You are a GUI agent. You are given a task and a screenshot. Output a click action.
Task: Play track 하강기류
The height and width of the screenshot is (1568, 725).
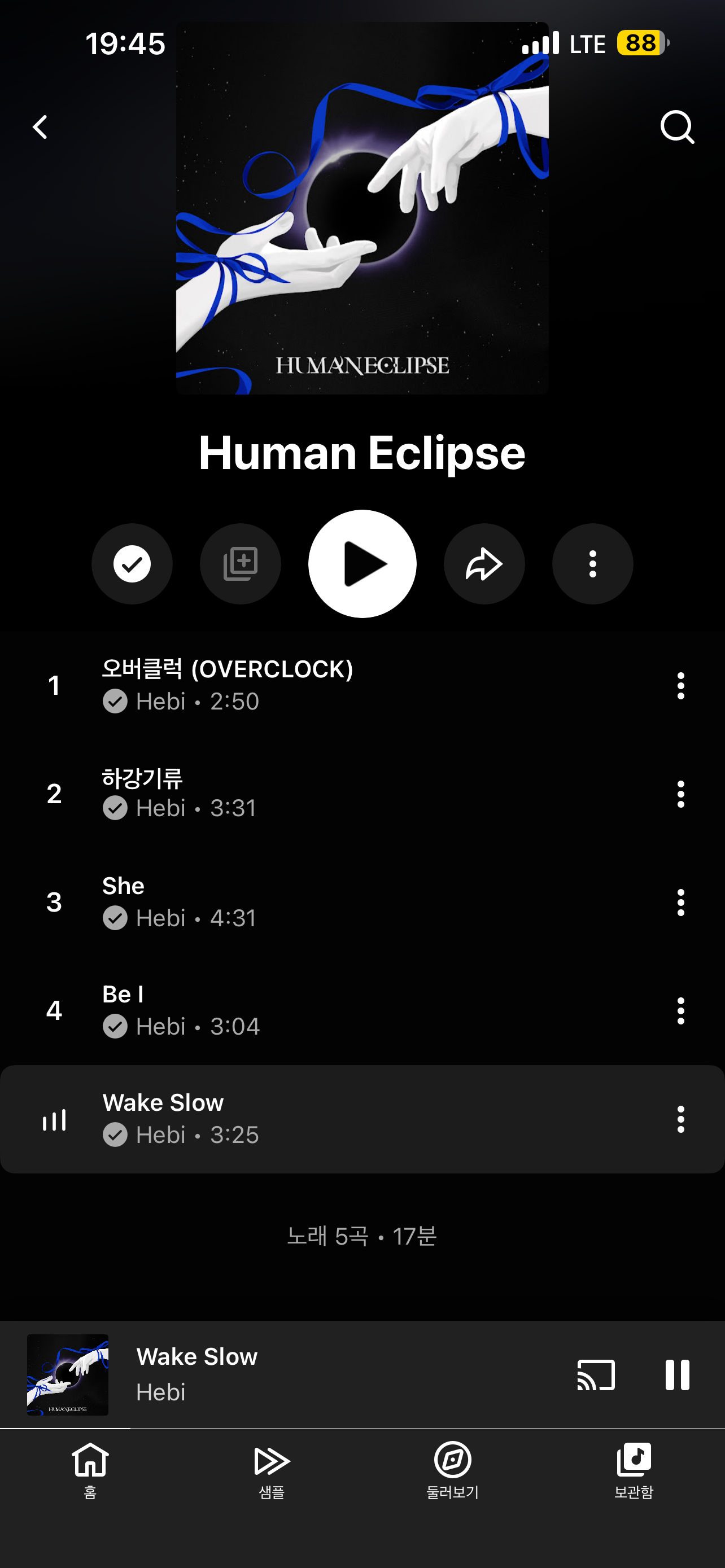coord(304,793)
